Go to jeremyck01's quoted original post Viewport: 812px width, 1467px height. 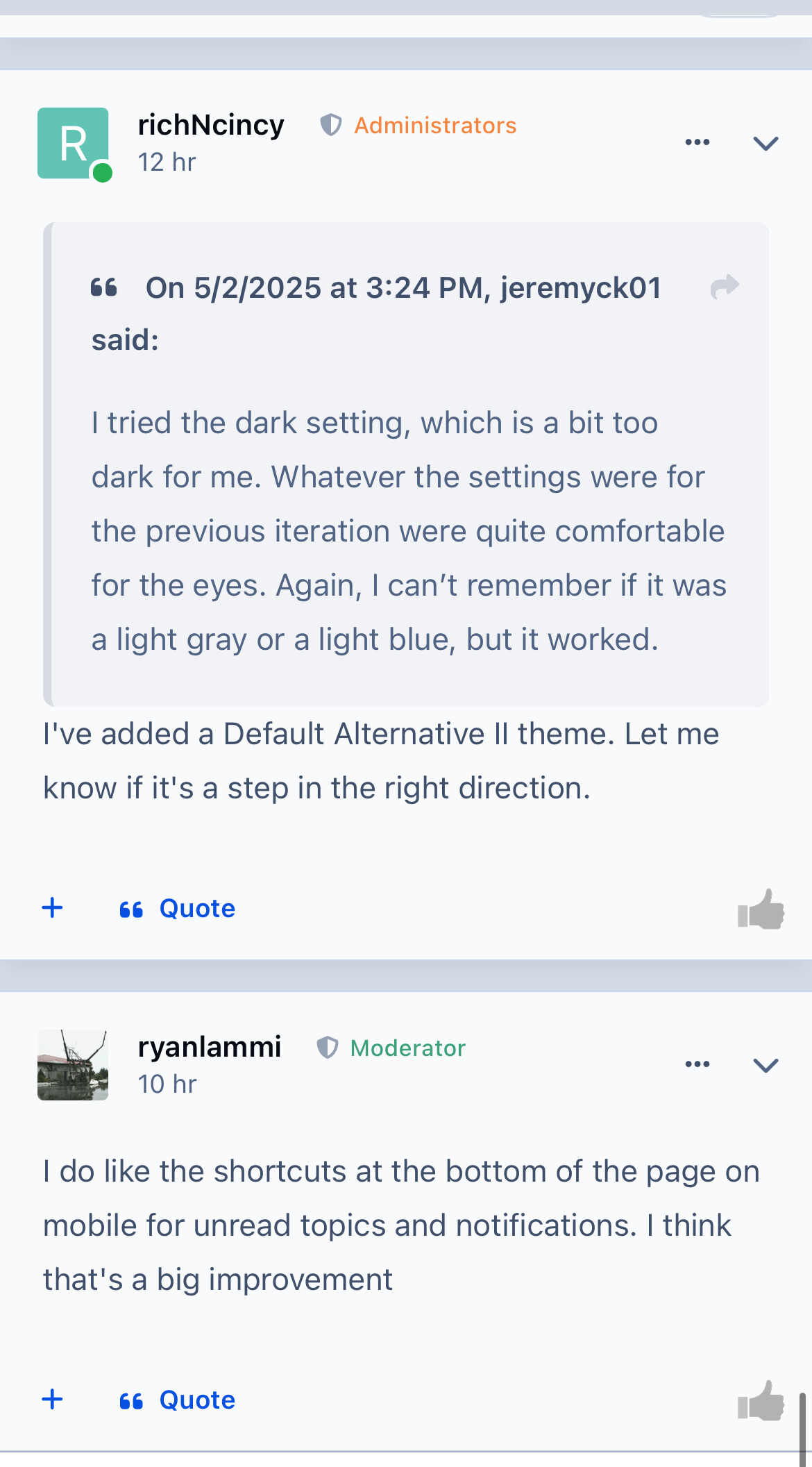click(x=725, y=286)
